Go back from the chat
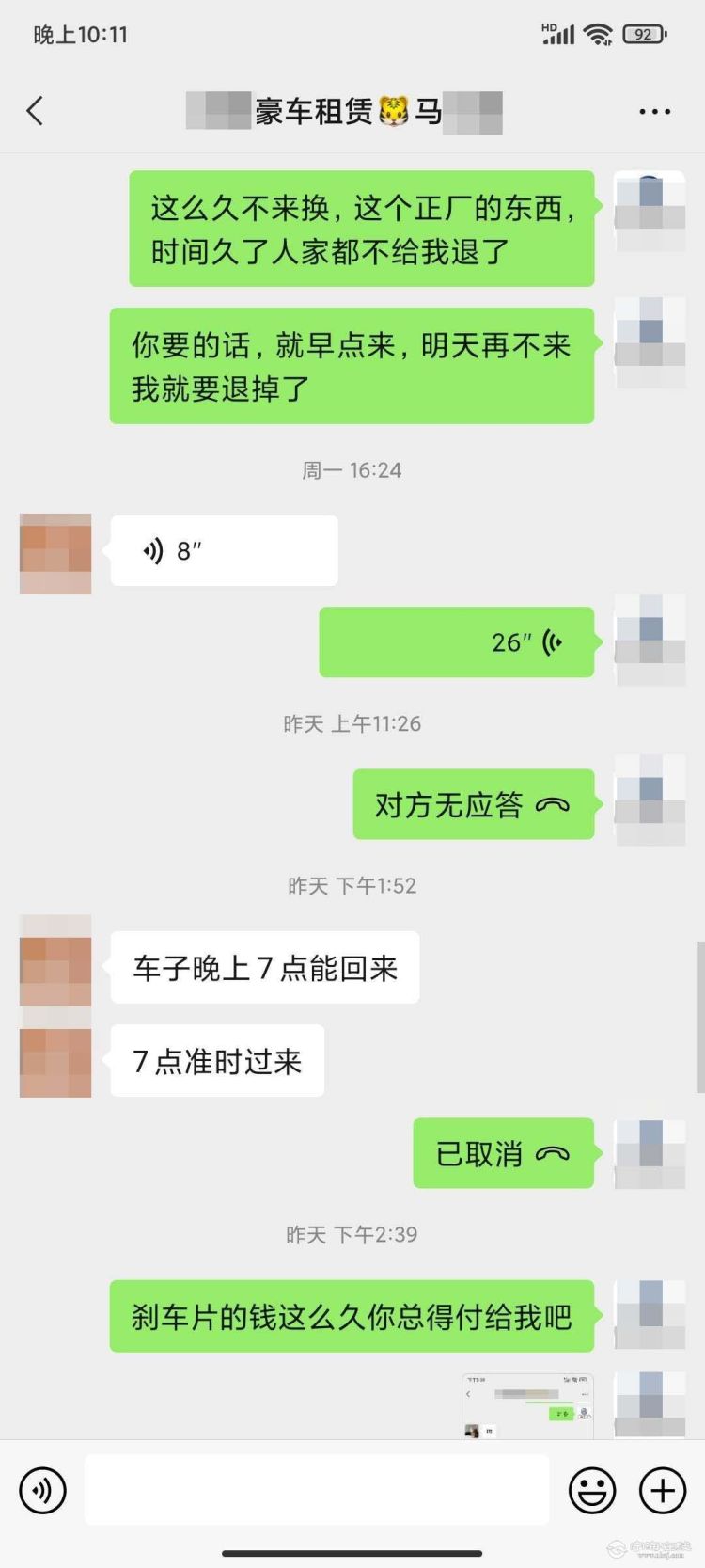705x1568 pixels. (x=36, y=111)
